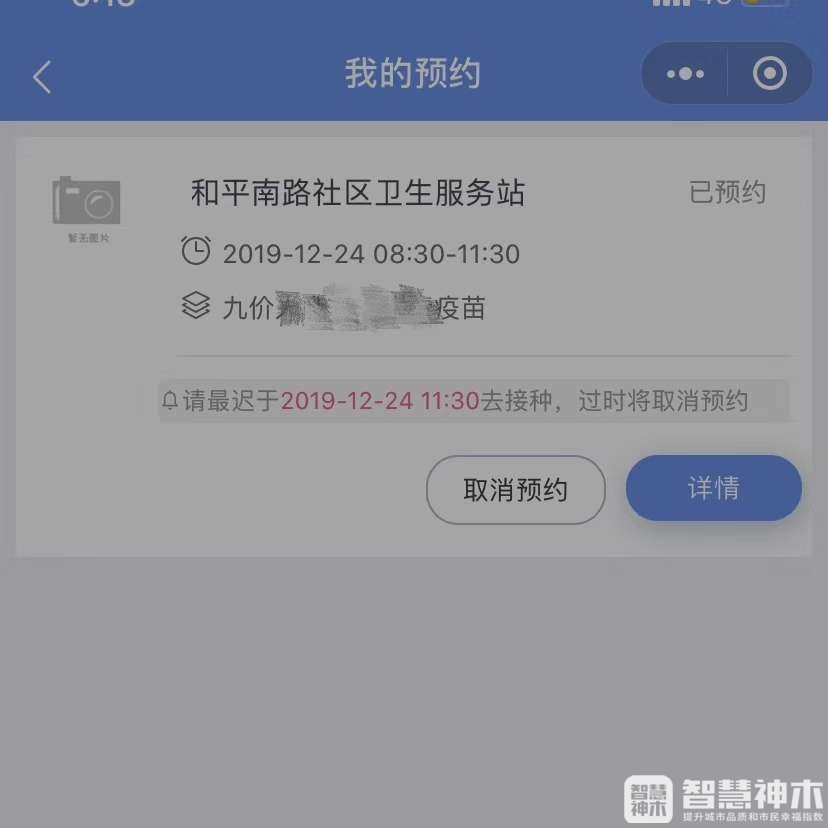Go back from 我的预约 page
Viewport: 828px width, 828px height.
[x=41, y=76]
